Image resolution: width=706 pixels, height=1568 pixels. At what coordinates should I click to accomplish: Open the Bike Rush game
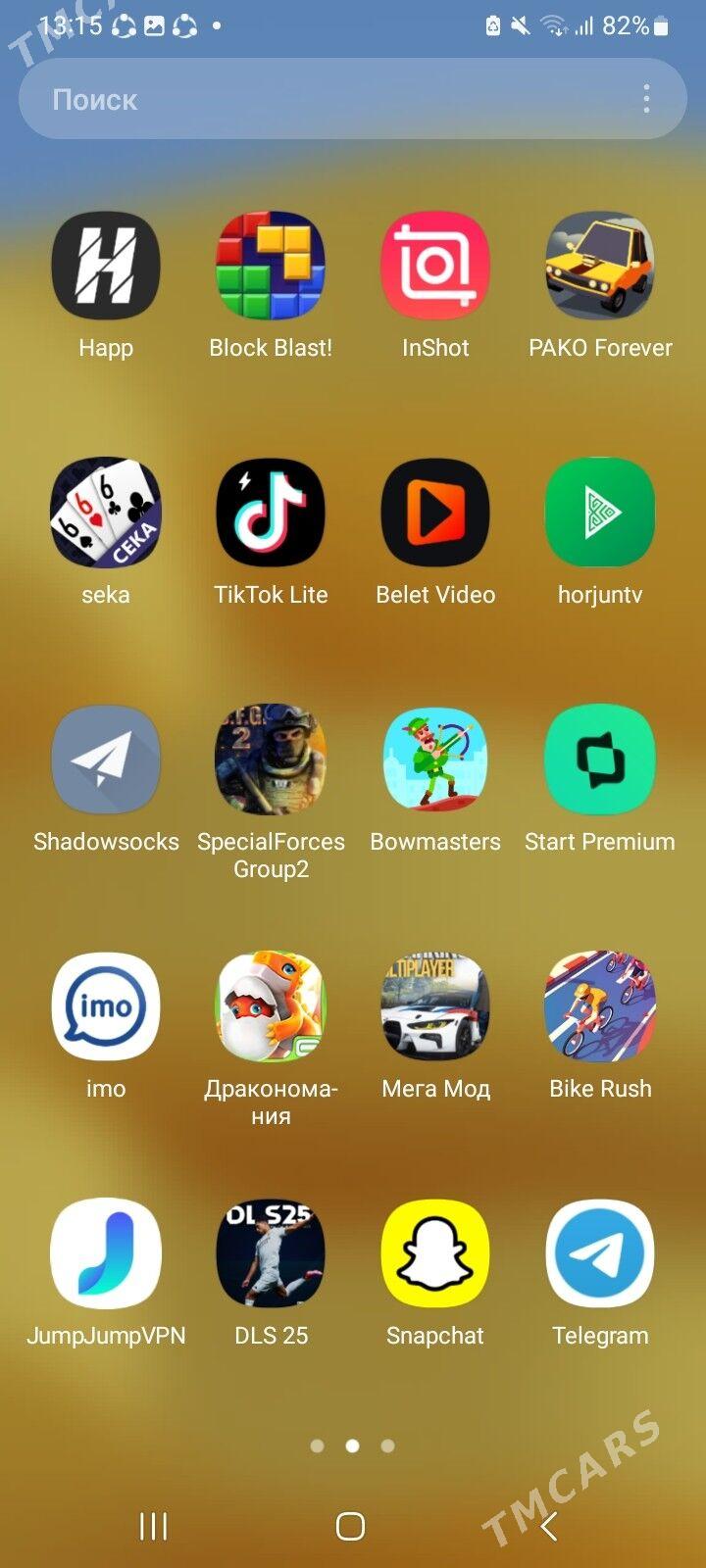[600, 1007]
